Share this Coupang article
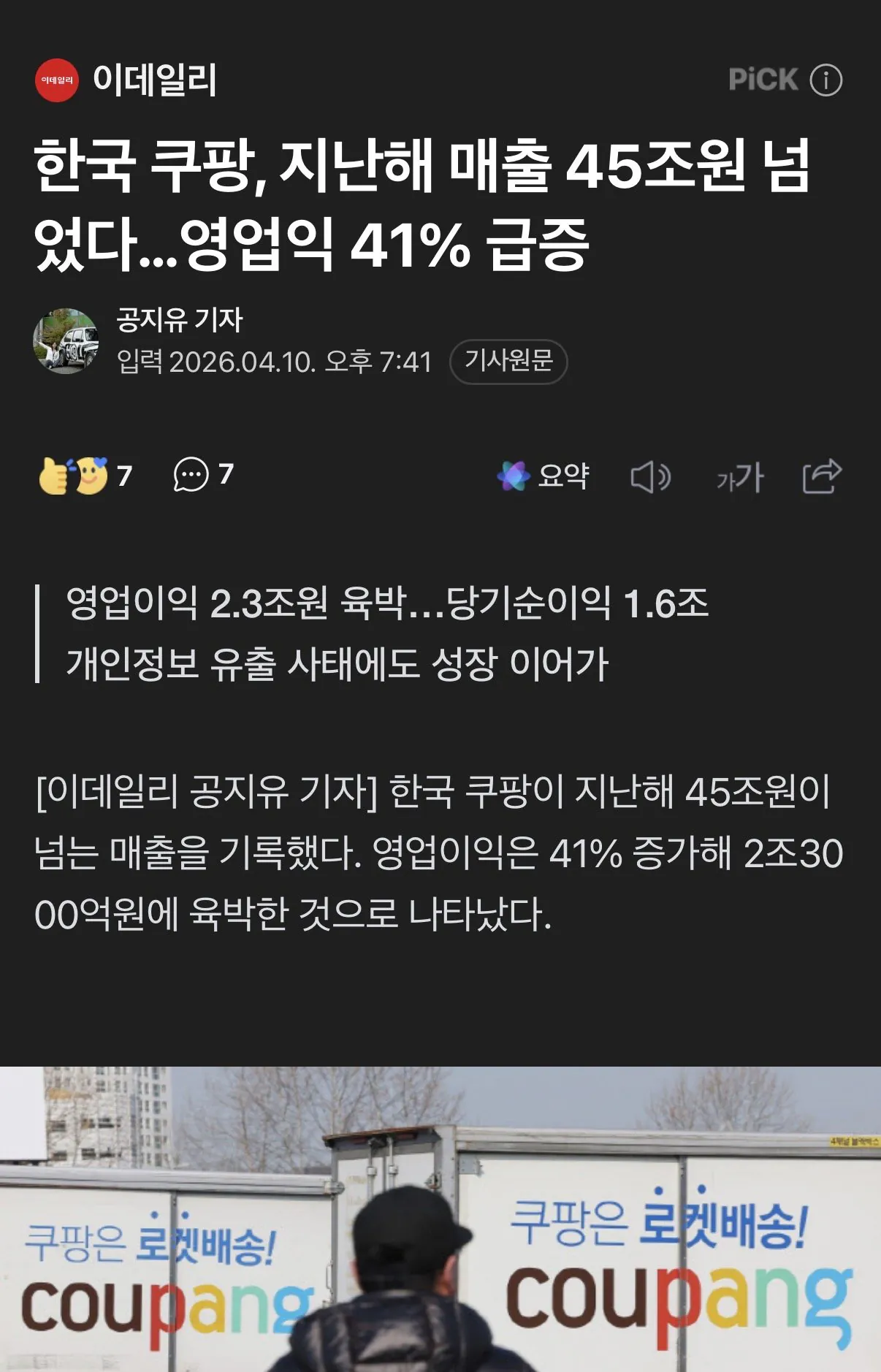Viewport: 881px width, 1372px height. [x=821, y=476]
